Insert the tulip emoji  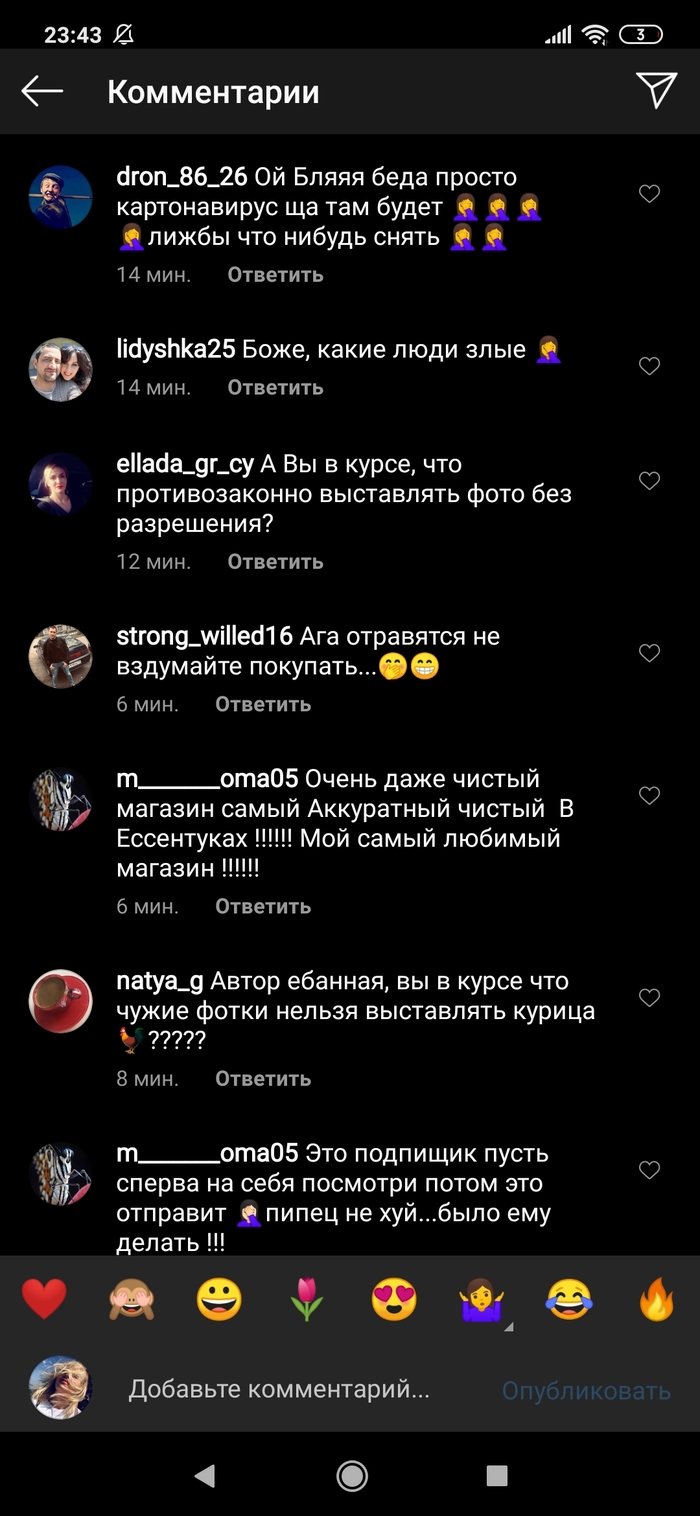pyautogui.click(x=306, y=1301)
